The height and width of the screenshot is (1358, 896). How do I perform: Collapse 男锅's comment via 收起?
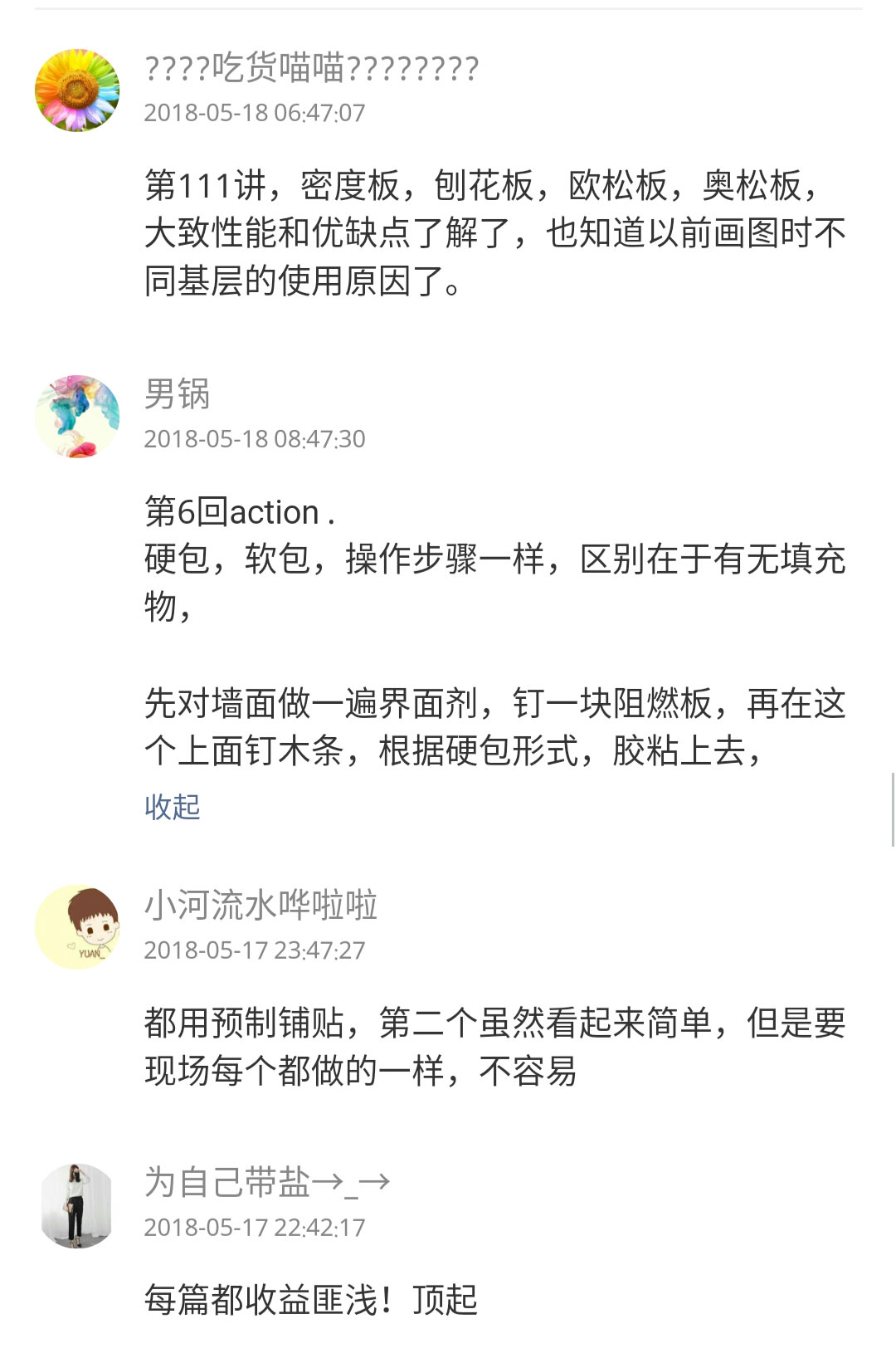[173, 806]
